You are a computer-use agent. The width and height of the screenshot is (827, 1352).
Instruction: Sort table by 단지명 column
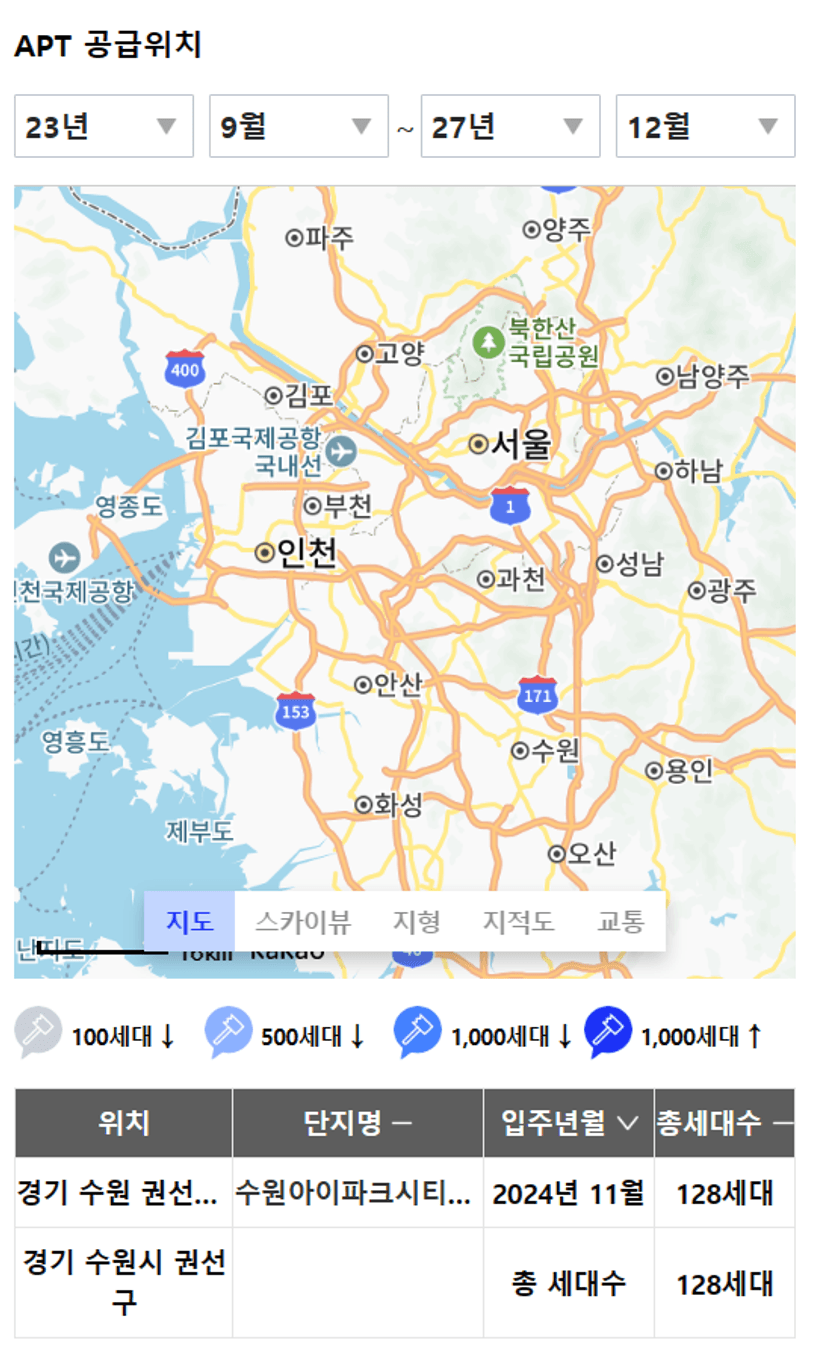tap(358, 1123)
